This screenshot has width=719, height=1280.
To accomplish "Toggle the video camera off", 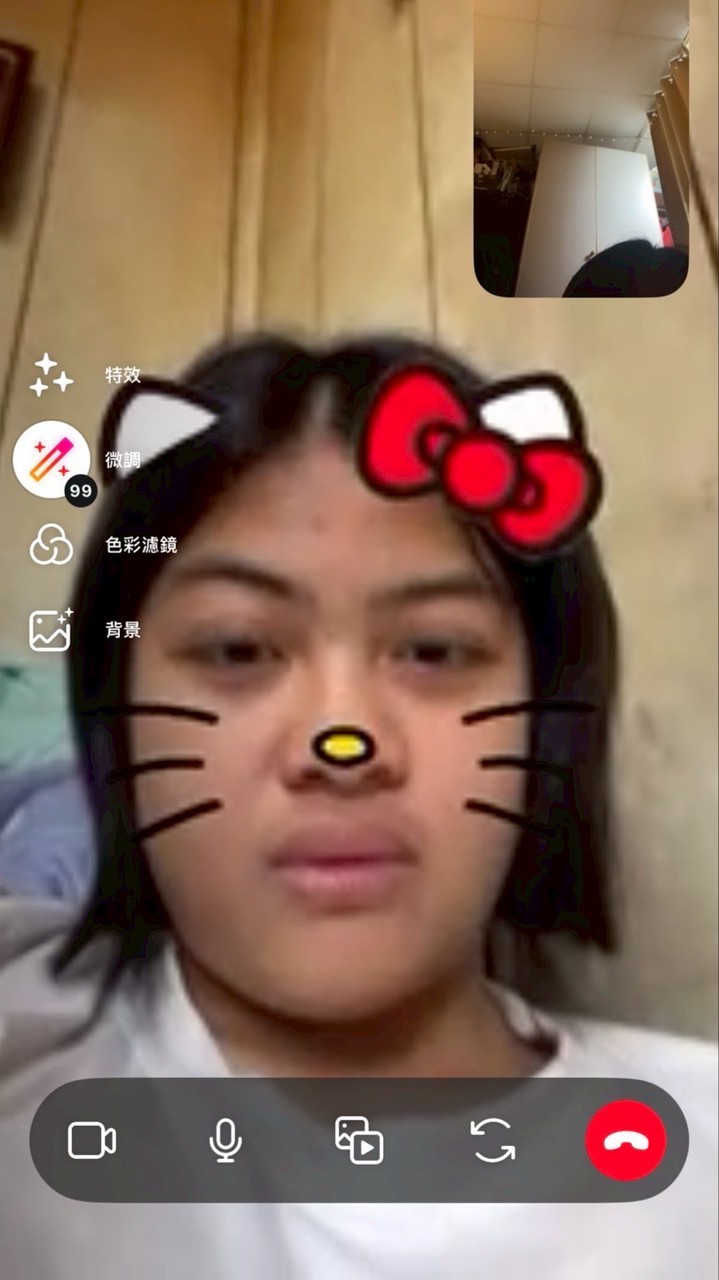I will tap(92, 1140).
